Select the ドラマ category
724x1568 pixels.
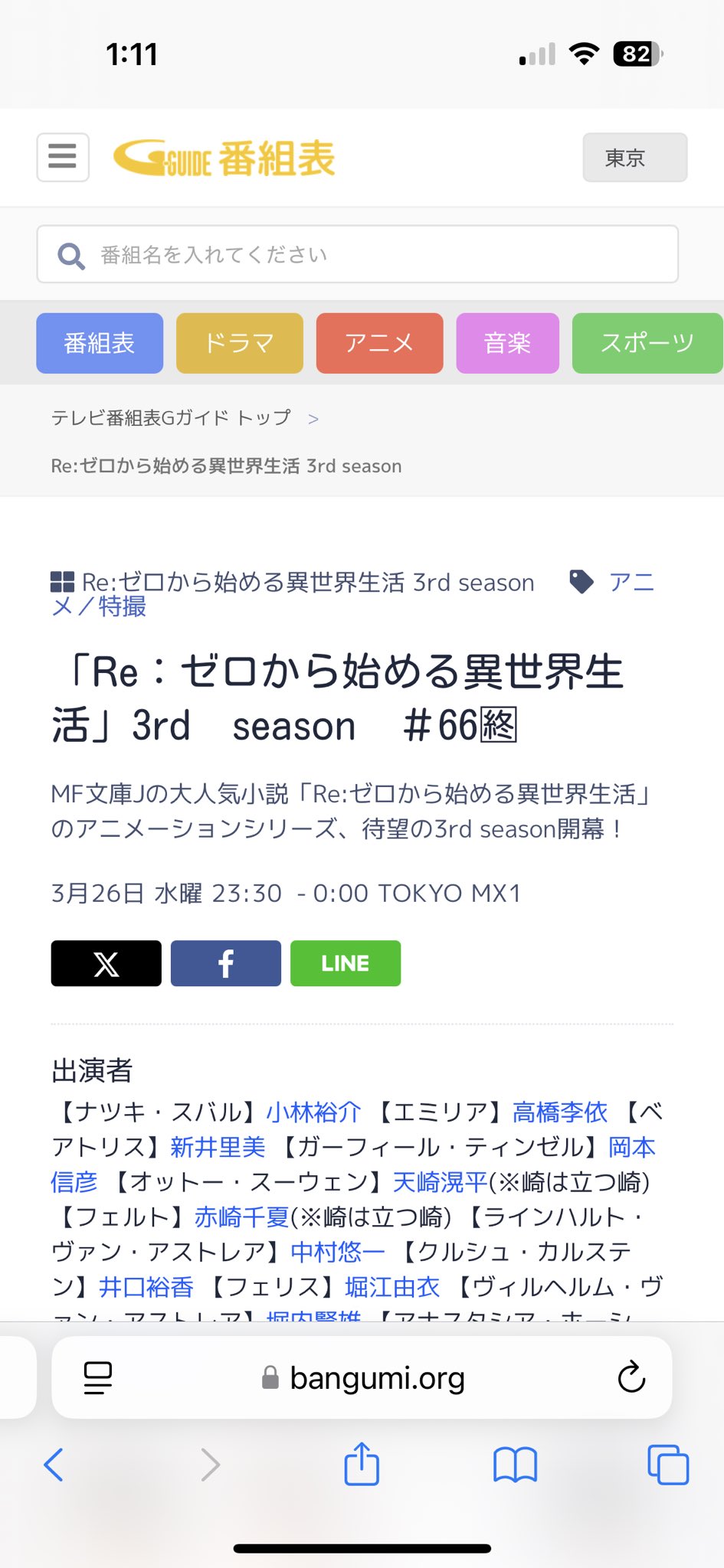[240, 343]
